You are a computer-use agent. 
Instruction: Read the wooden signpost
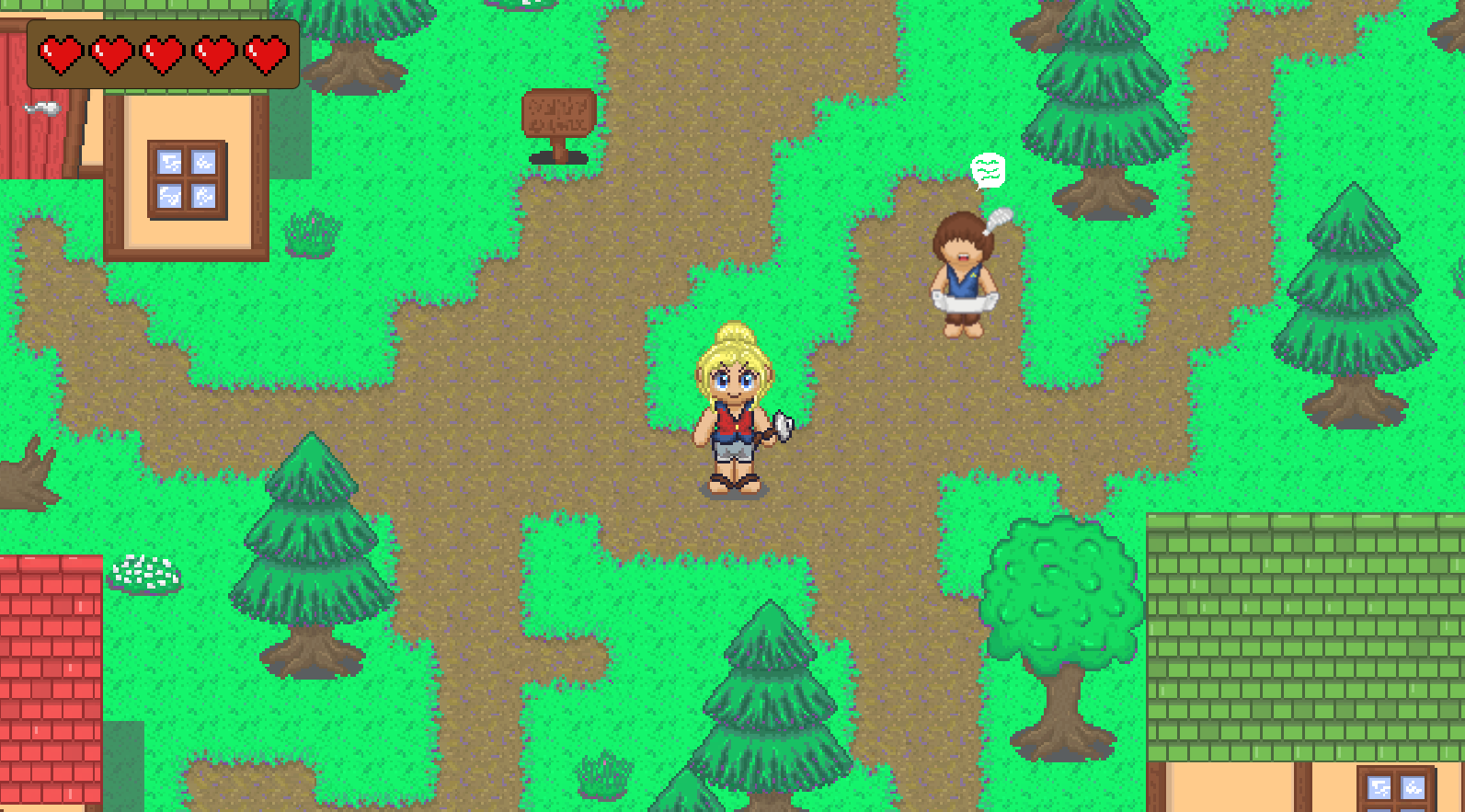(559, 120)
